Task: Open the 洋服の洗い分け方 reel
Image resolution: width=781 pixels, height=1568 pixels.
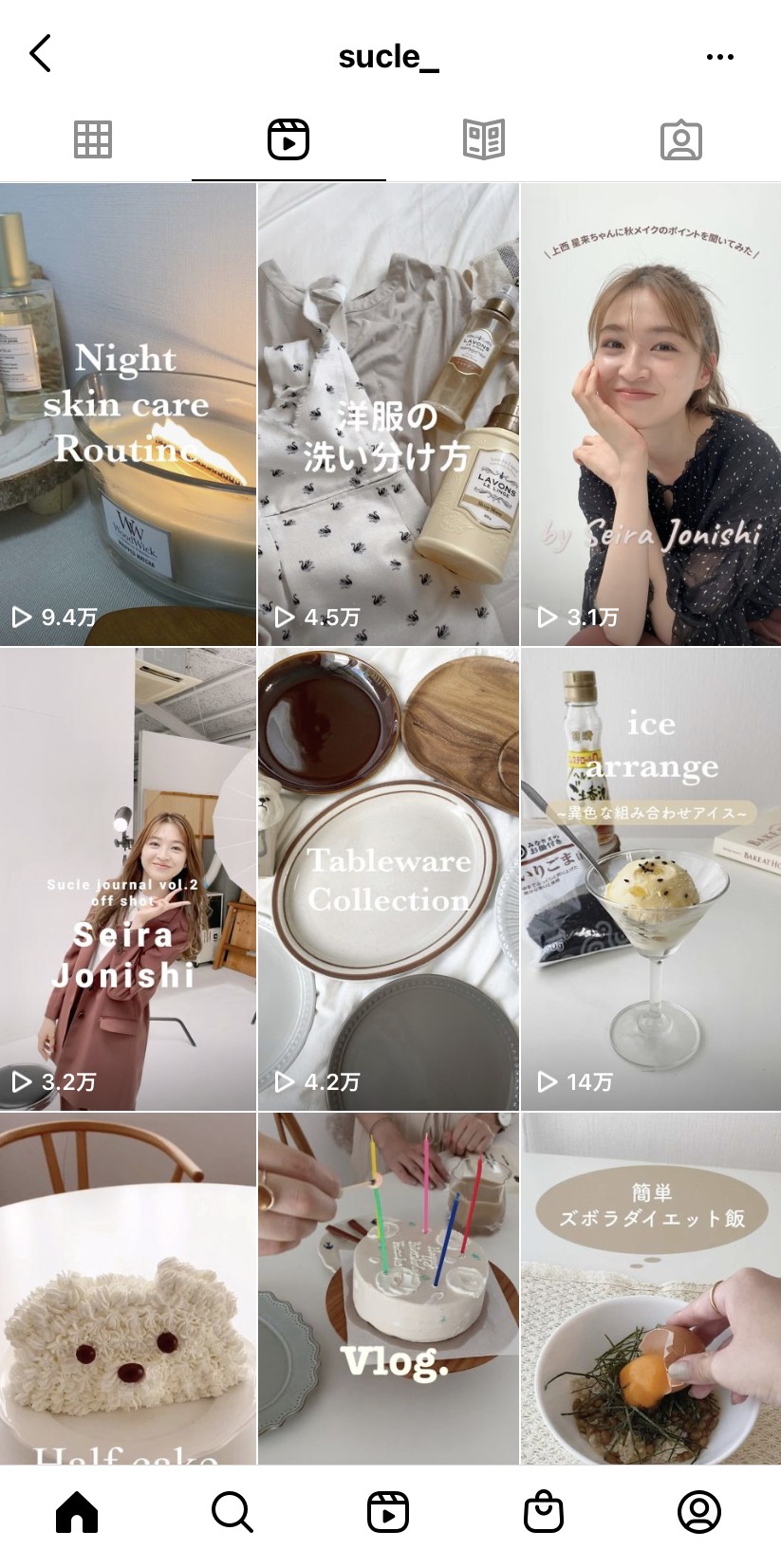Action: [388, 415]
